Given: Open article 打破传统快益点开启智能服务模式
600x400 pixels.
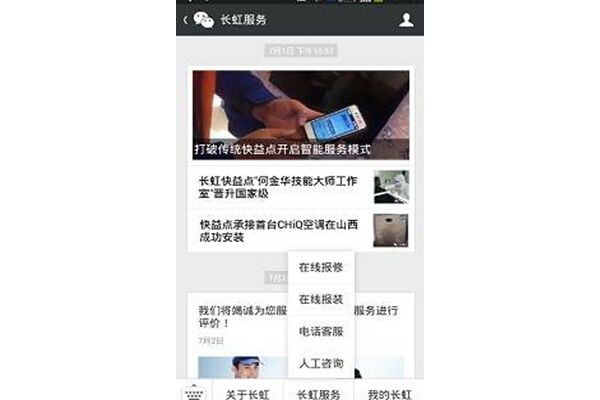Looking at the screenshot, I should 300,115.
